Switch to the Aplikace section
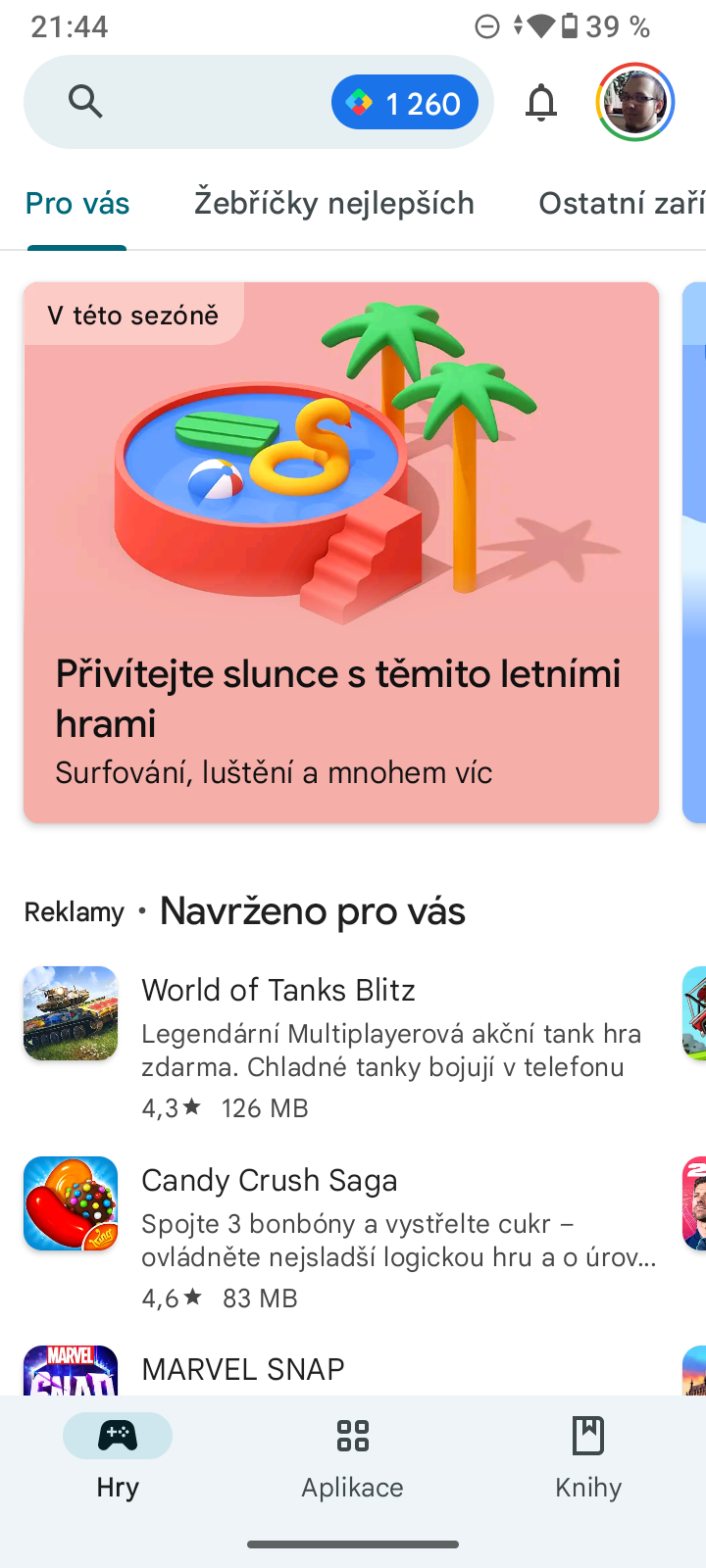The image size is (706, 1568). click(353, 1457)
